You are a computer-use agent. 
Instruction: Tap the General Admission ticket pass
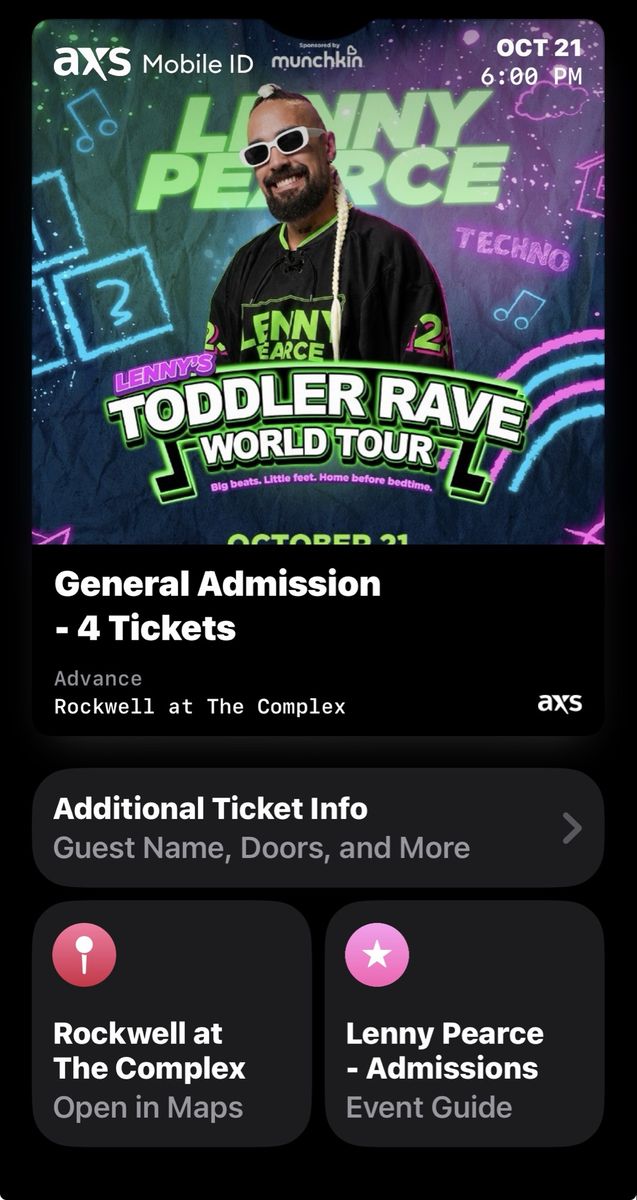[x=318, y=377]
